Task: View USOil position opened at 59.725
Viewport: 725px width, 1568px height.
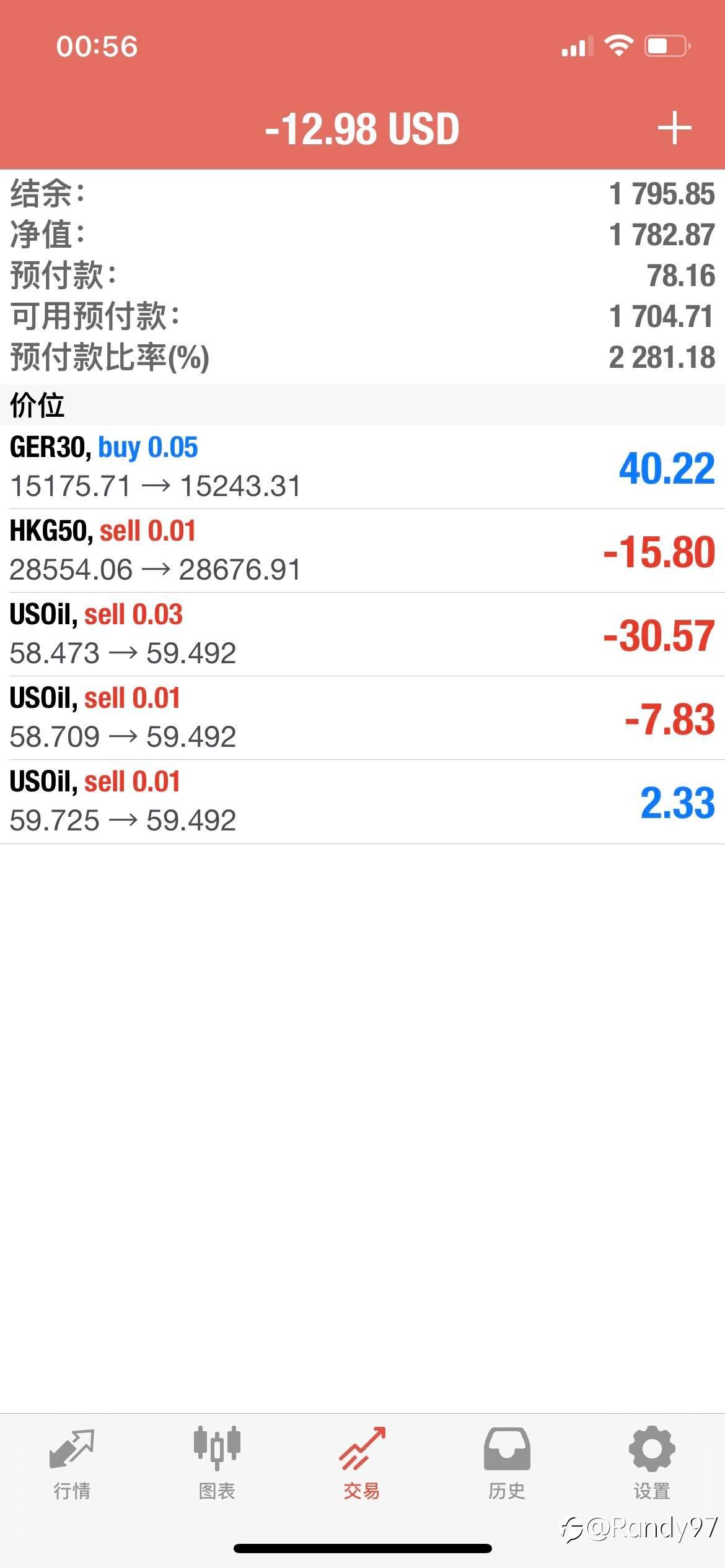Action: 362,801
